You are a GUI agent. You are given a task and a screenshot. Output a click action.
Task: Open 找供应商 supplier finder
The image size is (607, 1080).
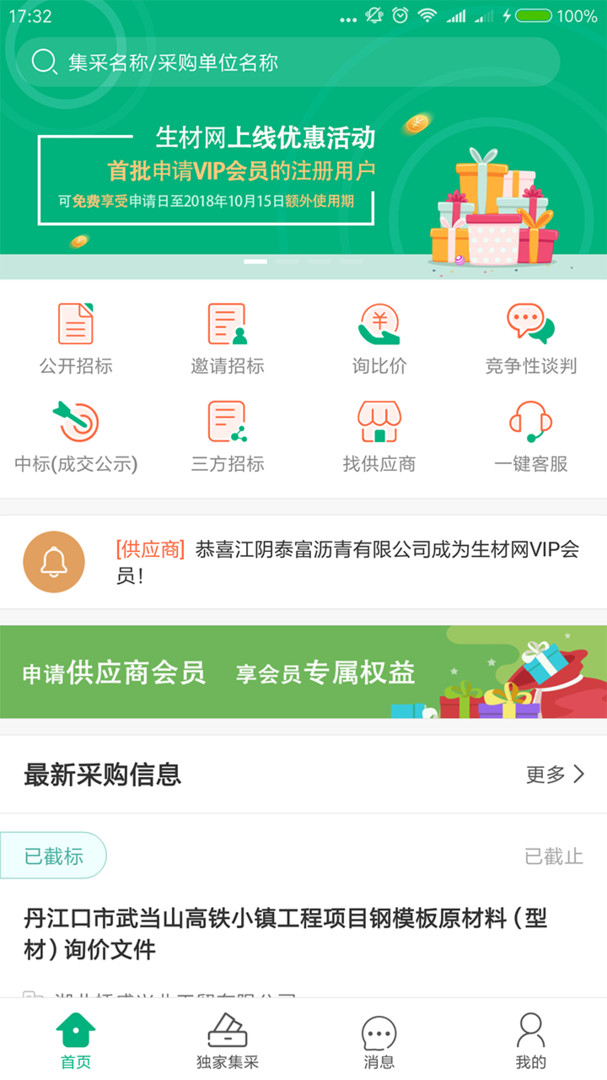379,436
